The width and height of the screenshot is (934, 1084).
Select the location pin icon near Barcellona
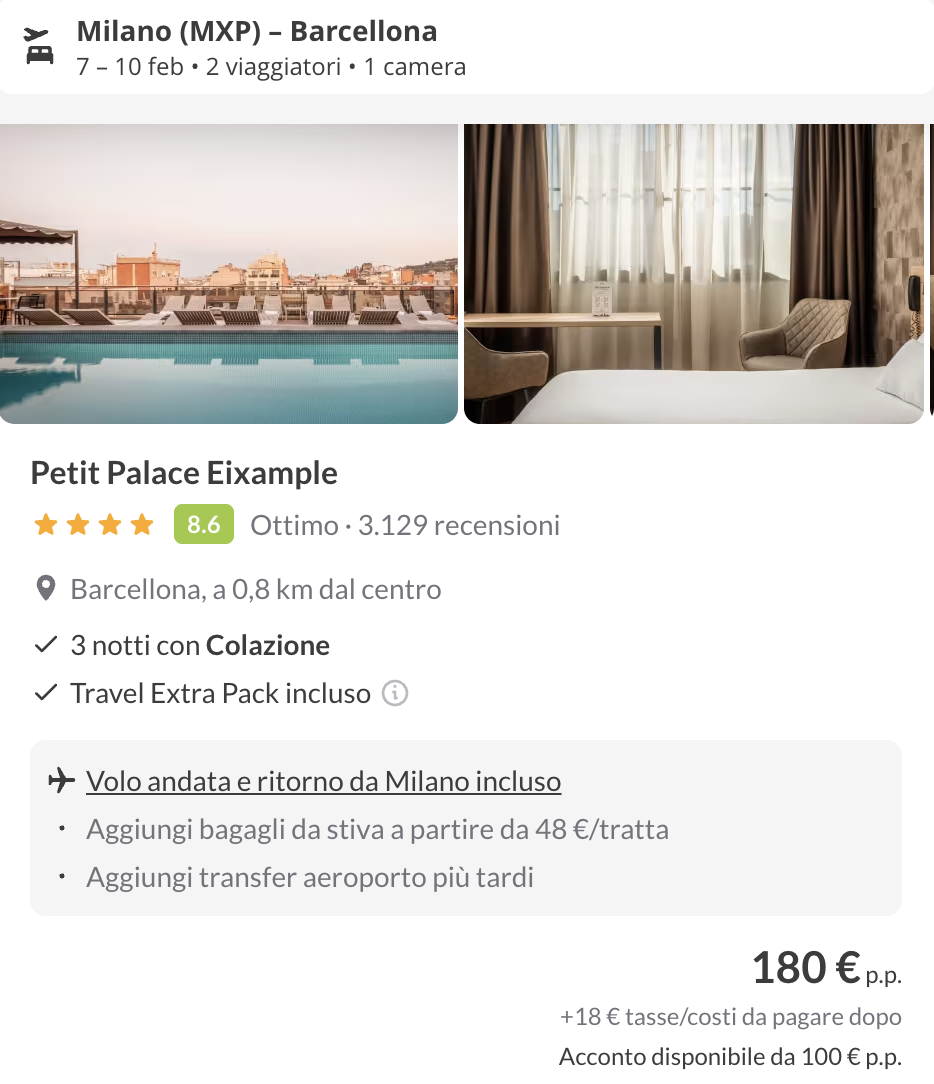44,588
